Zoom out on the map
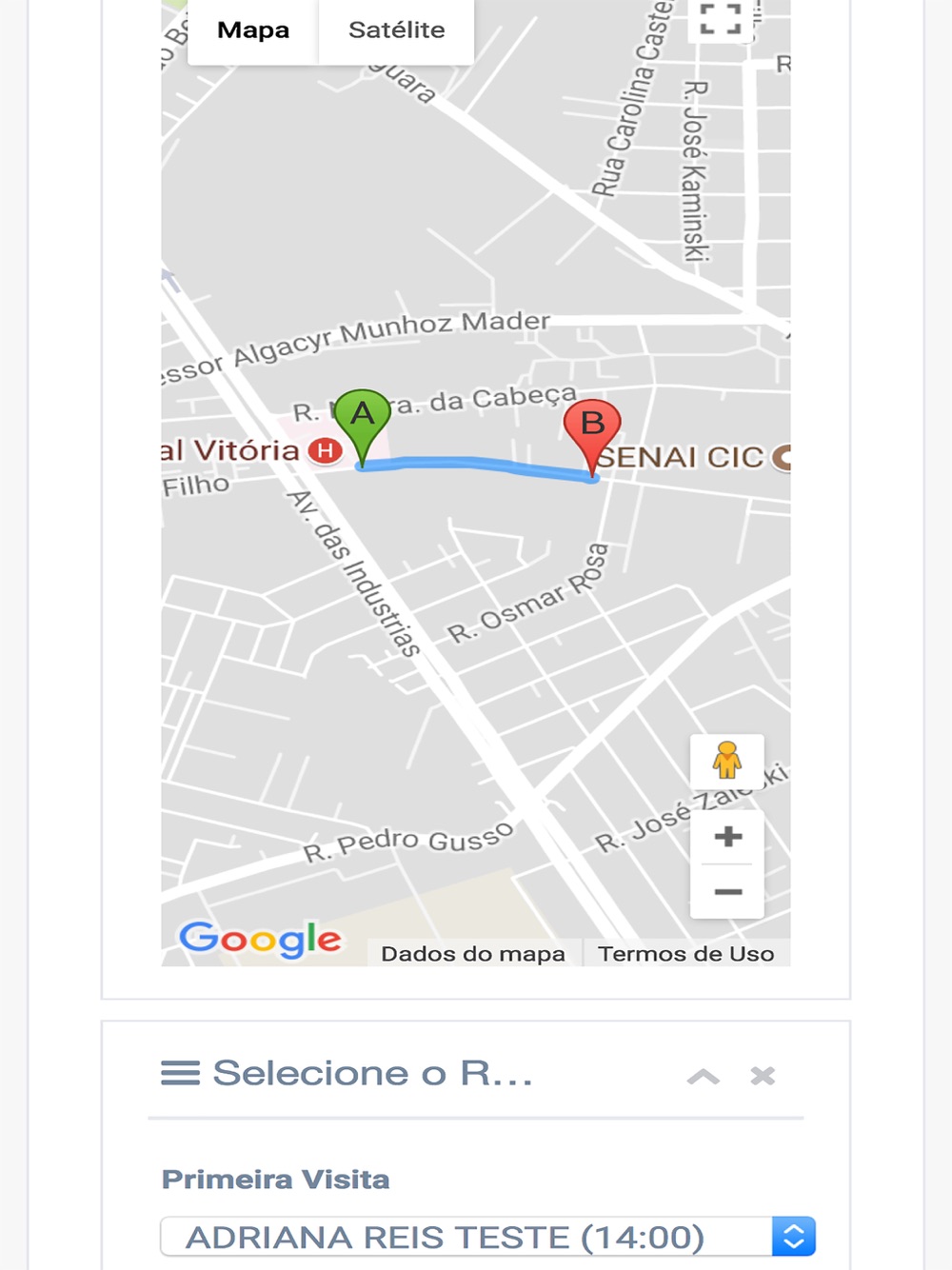The height and width of the screenshot is (1270, 952). tap(727, 892)
